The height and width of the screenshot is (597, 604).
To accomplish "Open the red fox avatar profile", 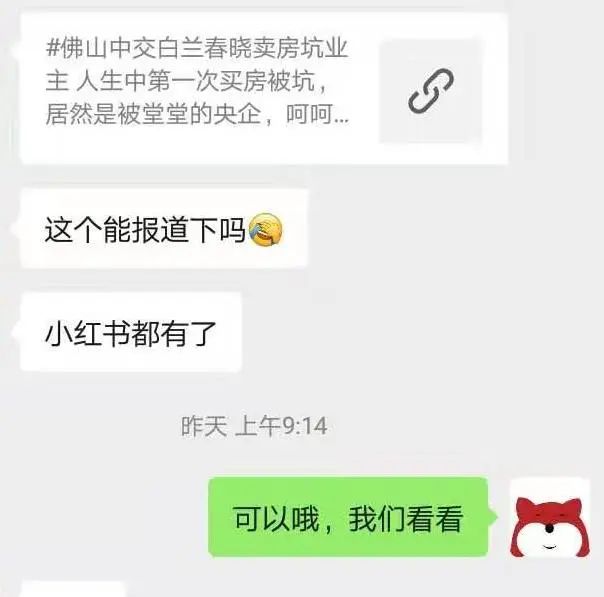I will tap(550, 517).
